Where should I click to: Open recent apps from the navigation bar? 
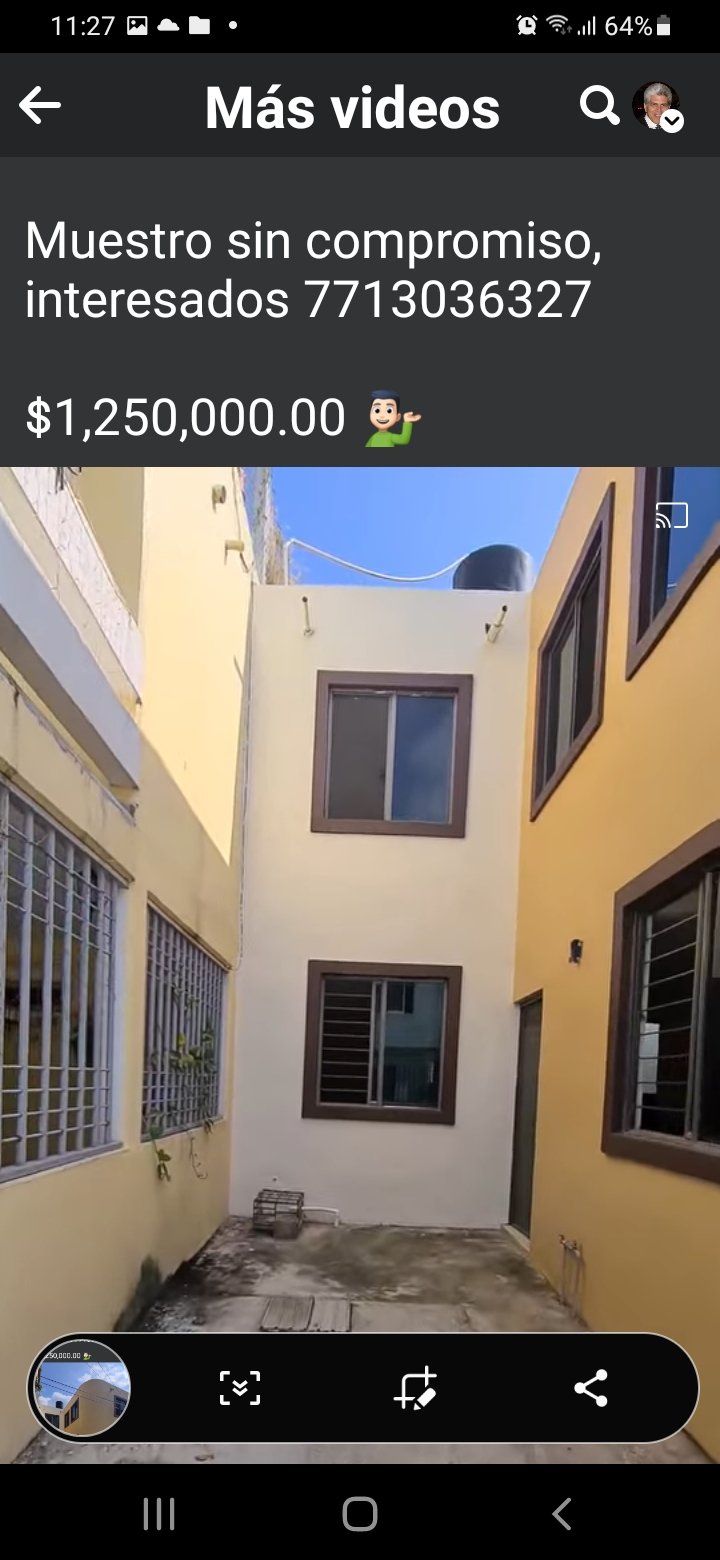point(159,1514)
